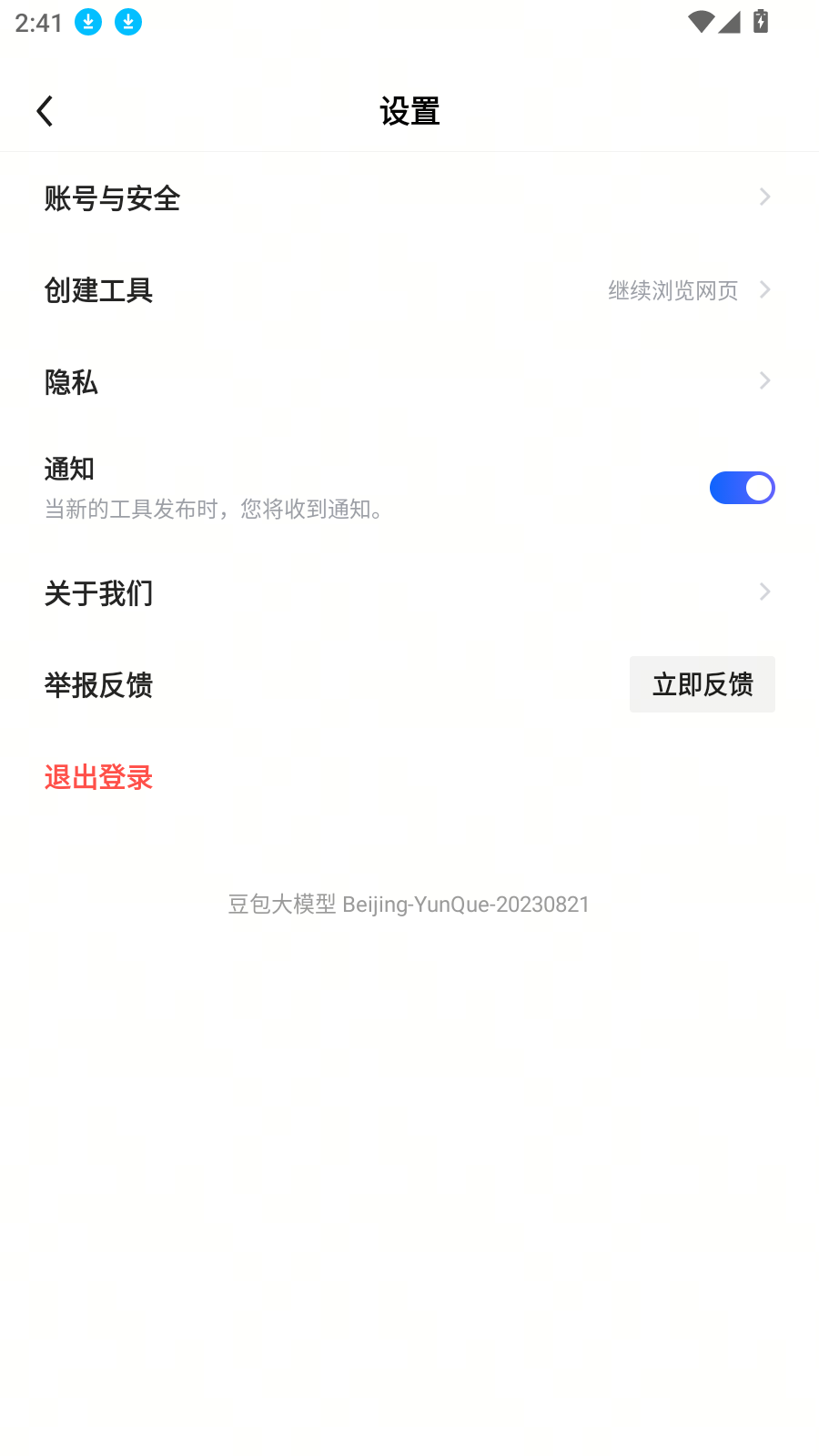Tap the chevron beside 隐私
Screen dimensions: 819x1456
click(764, 380)
